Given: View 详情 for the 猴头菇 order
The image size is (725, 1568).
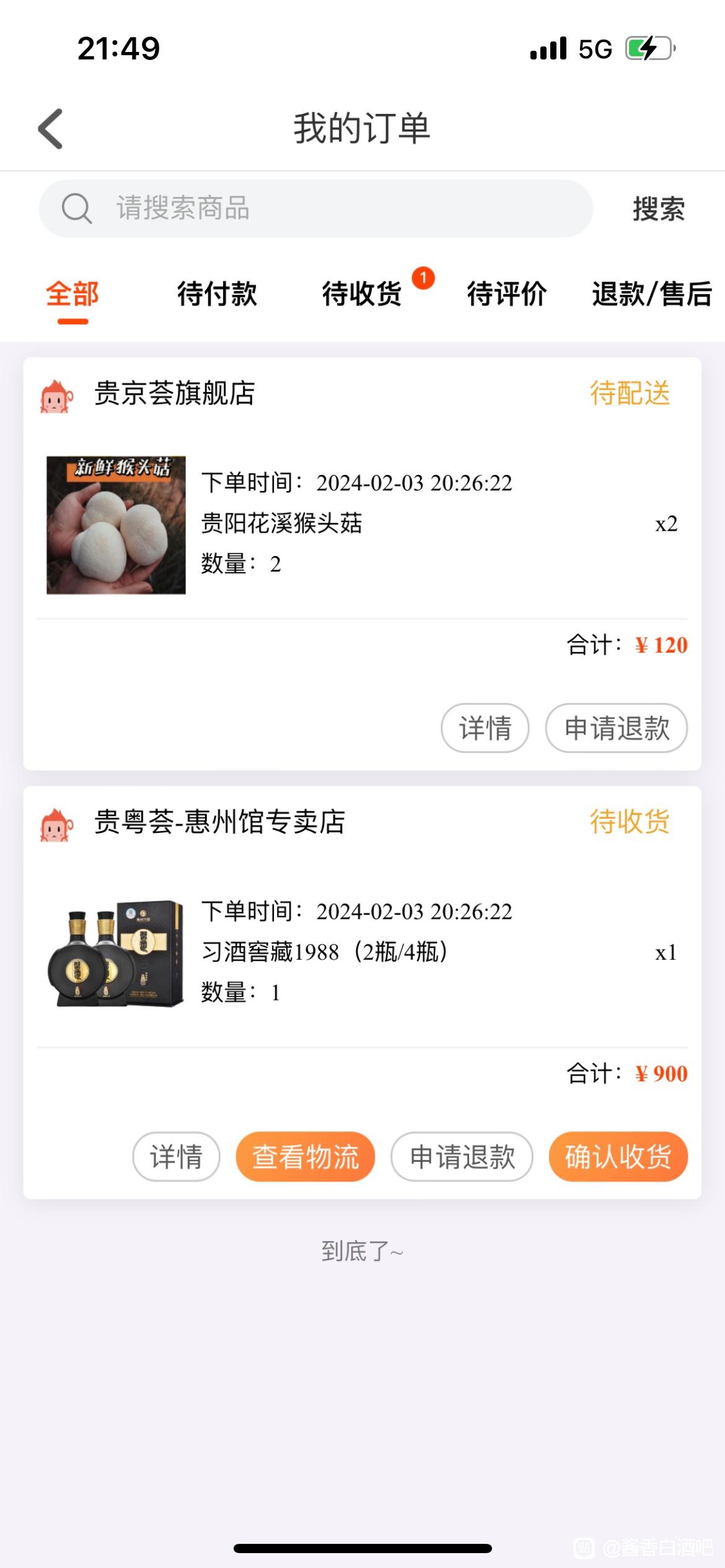Looking at the screenshot, I should click(485, 728).
